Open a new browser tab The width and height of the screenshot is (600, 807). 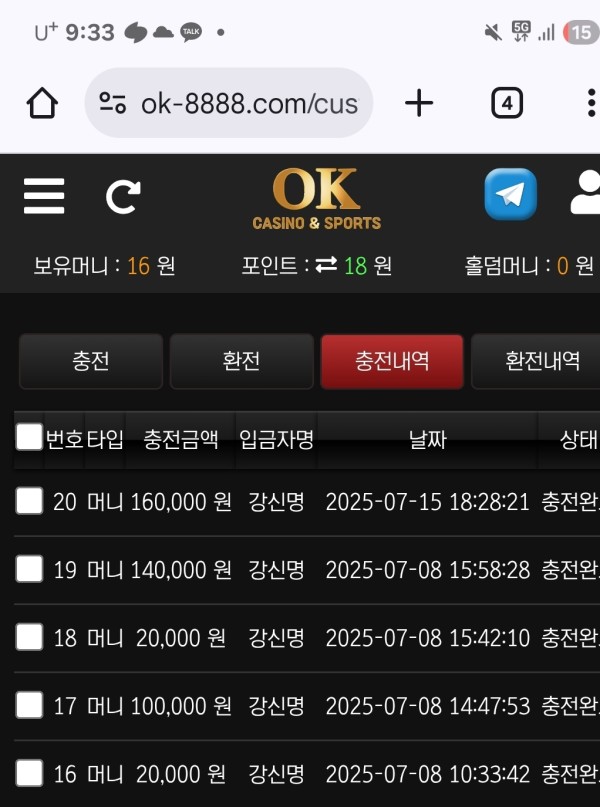(419, 103)
